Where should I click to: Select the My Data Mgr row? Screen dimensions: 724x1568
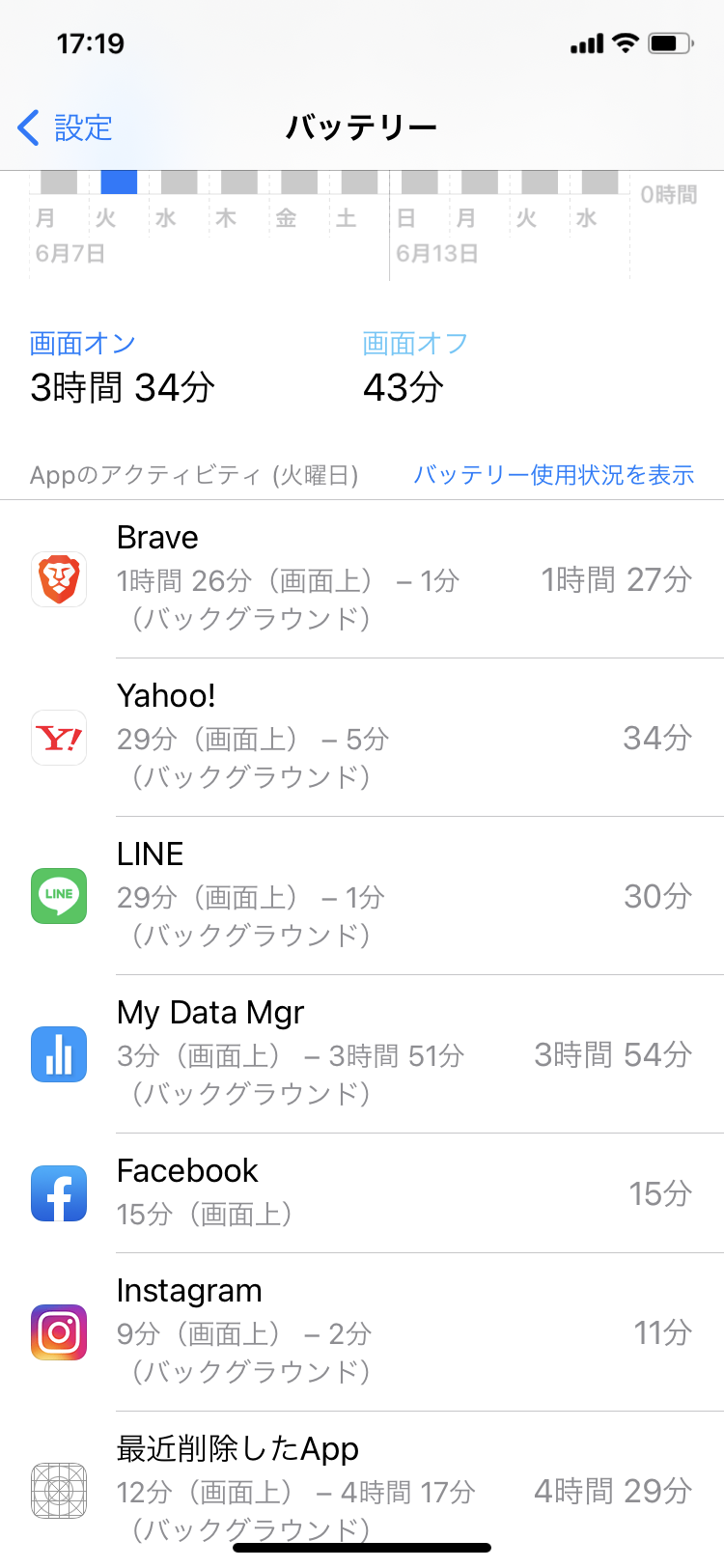coord(362,1054)
